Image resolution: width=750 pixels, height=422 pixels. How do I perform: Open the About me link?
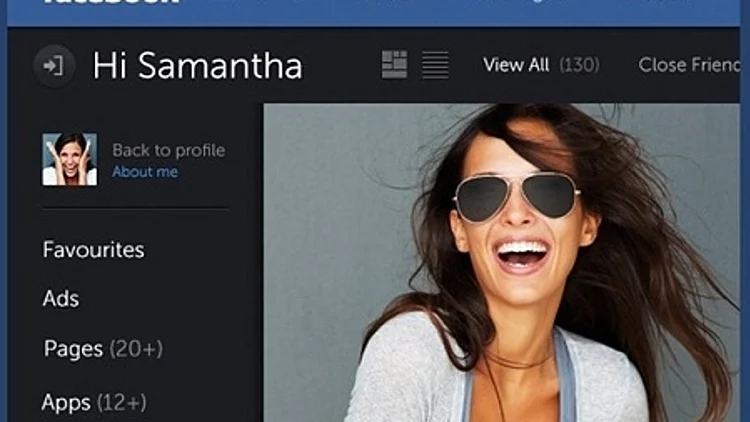pyautogui.click(x=145, y=172)
